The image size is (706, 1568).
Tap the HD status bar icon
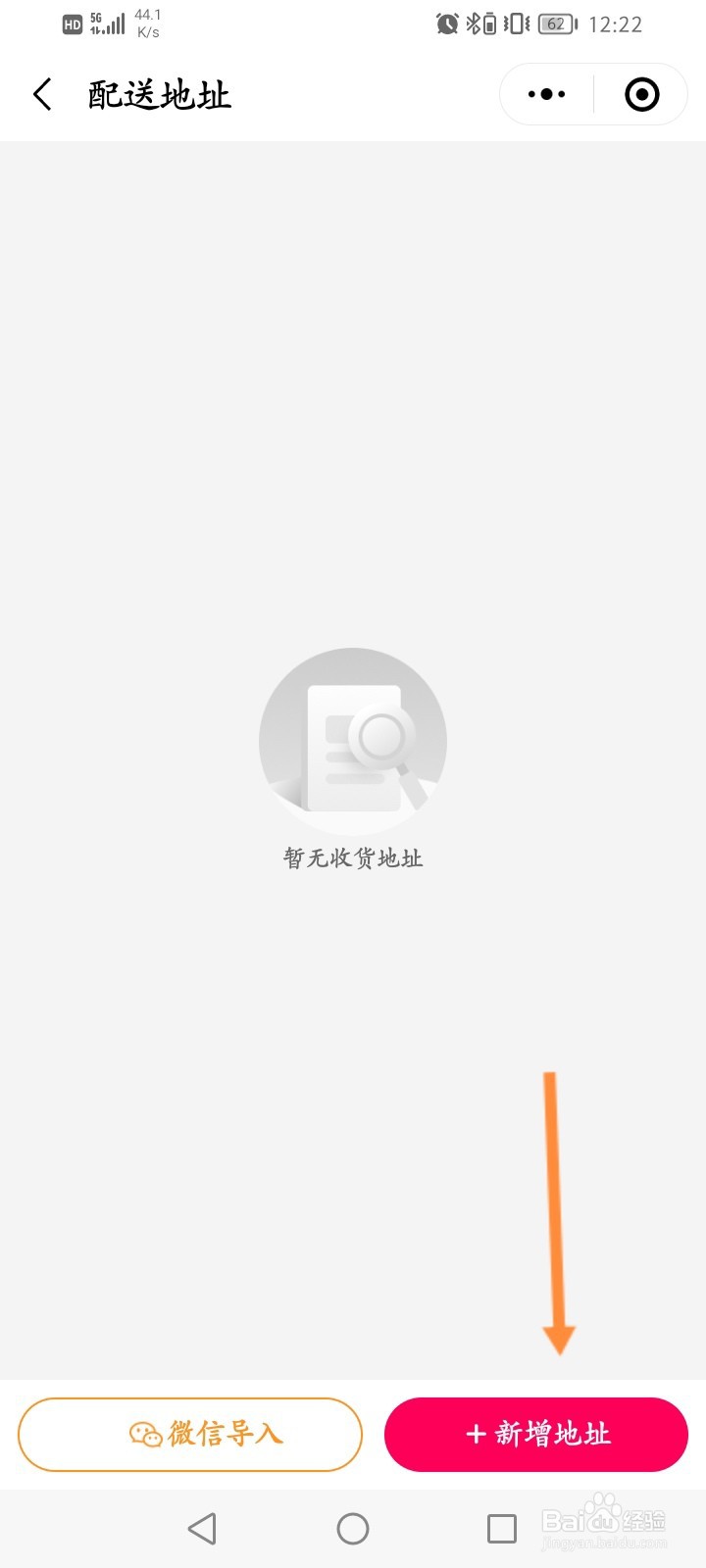[70, 24]
